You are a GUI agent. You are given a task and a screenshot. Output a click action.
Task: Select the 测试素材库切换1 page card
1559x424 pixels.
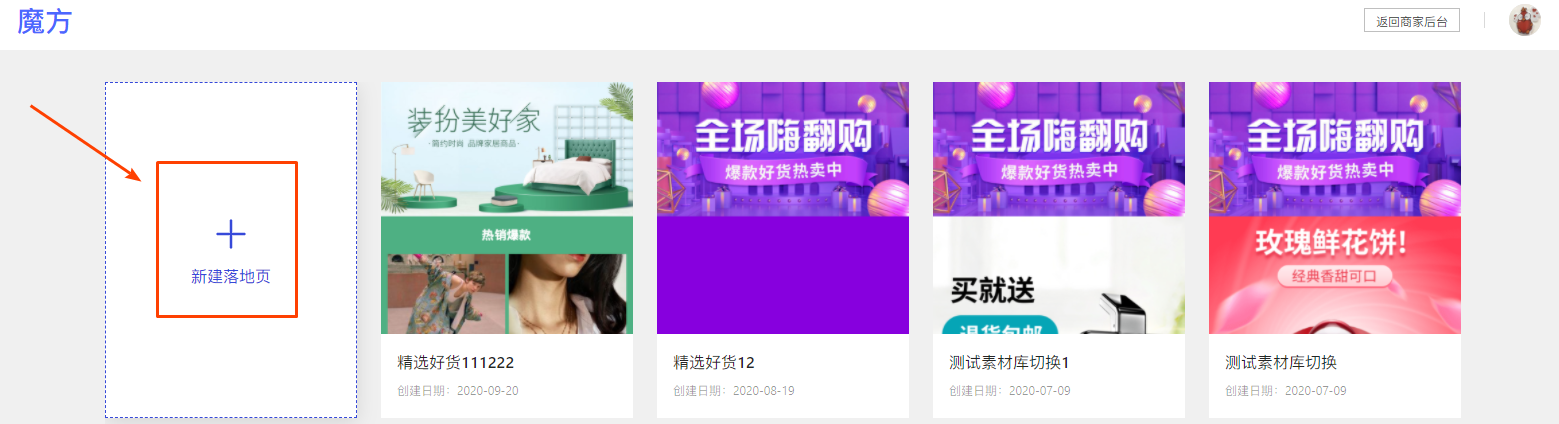click(1058, 249)
